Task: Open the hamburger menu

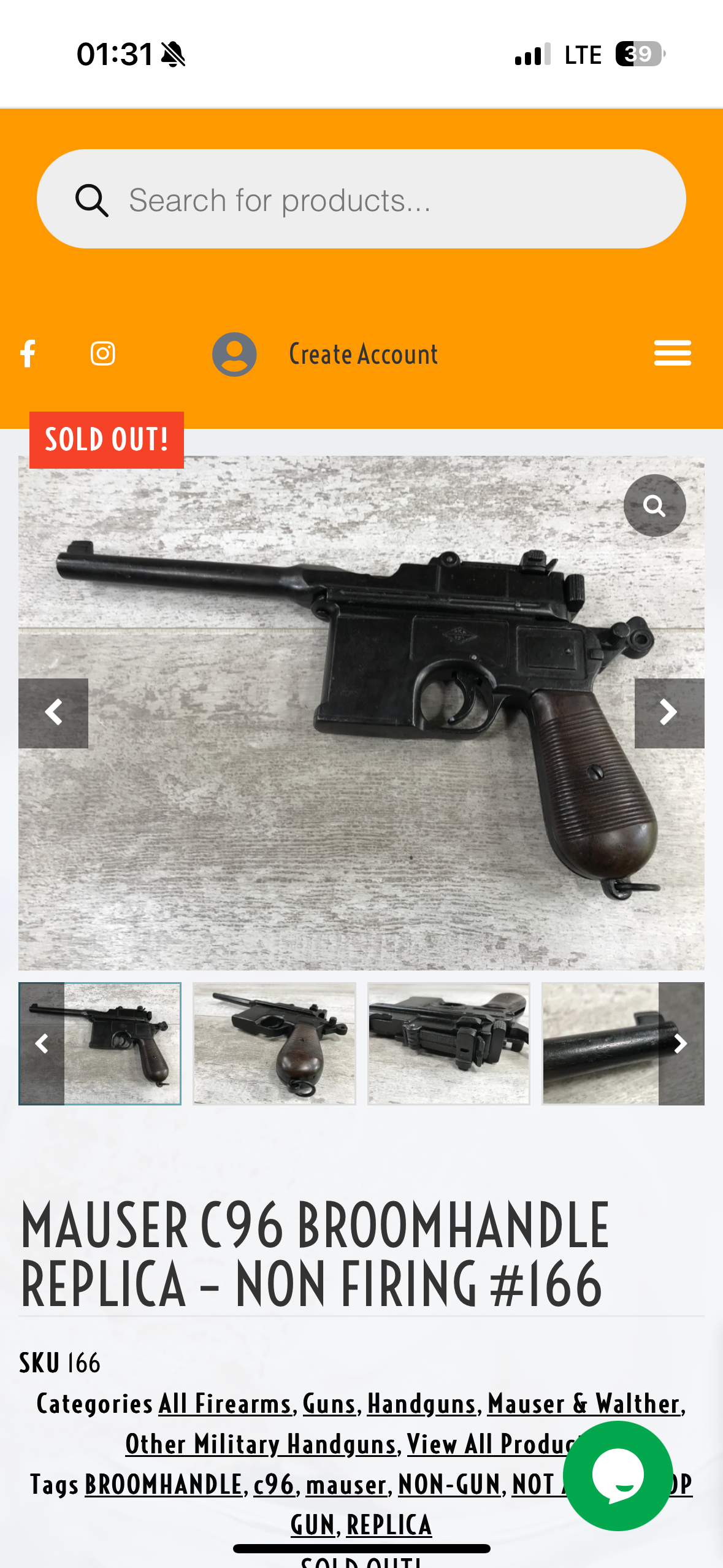Action: click(672, 354)
